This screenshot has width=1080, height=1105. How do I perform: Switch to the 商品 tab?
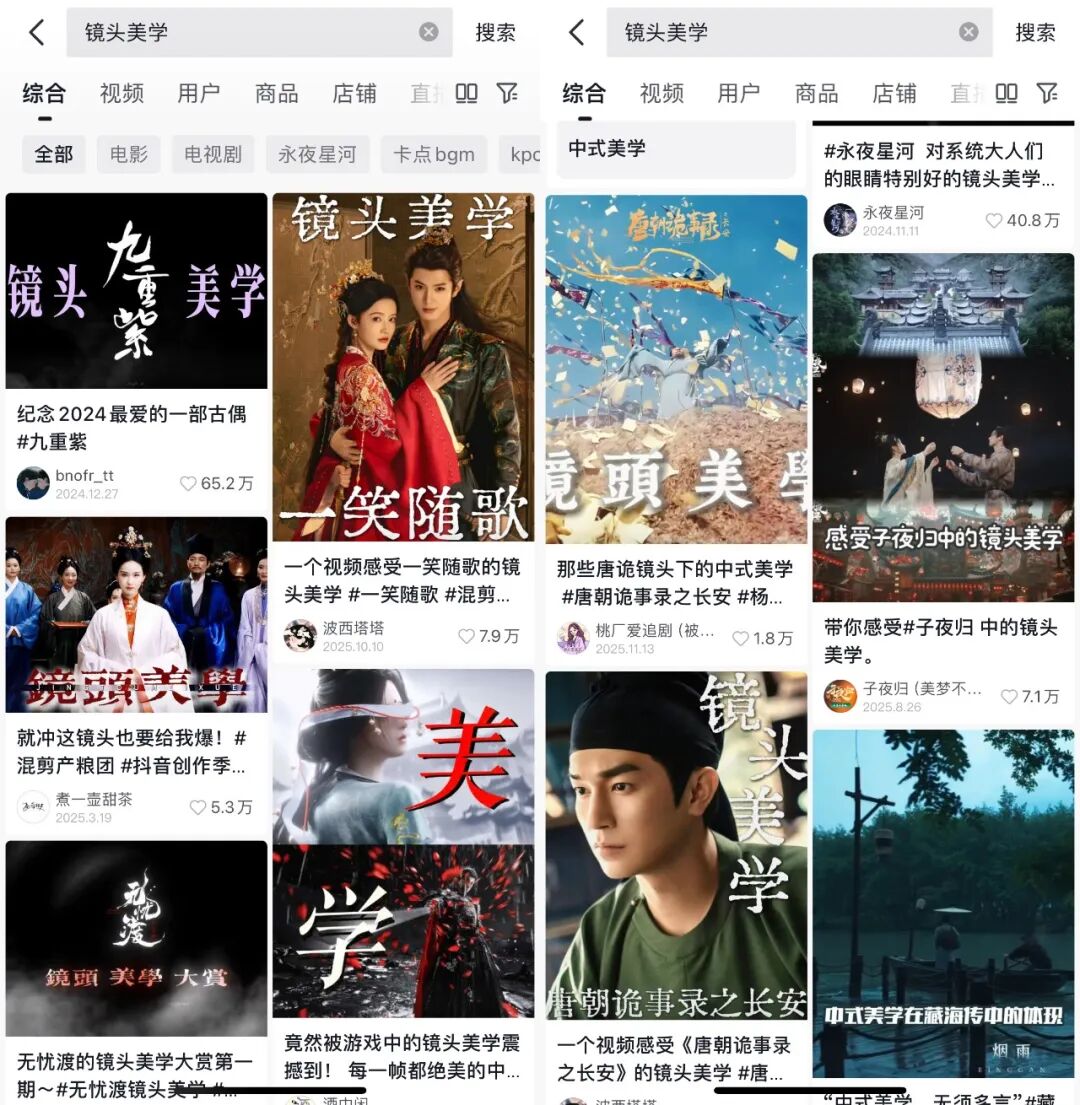pyautogui.click(x=276, y=92)
